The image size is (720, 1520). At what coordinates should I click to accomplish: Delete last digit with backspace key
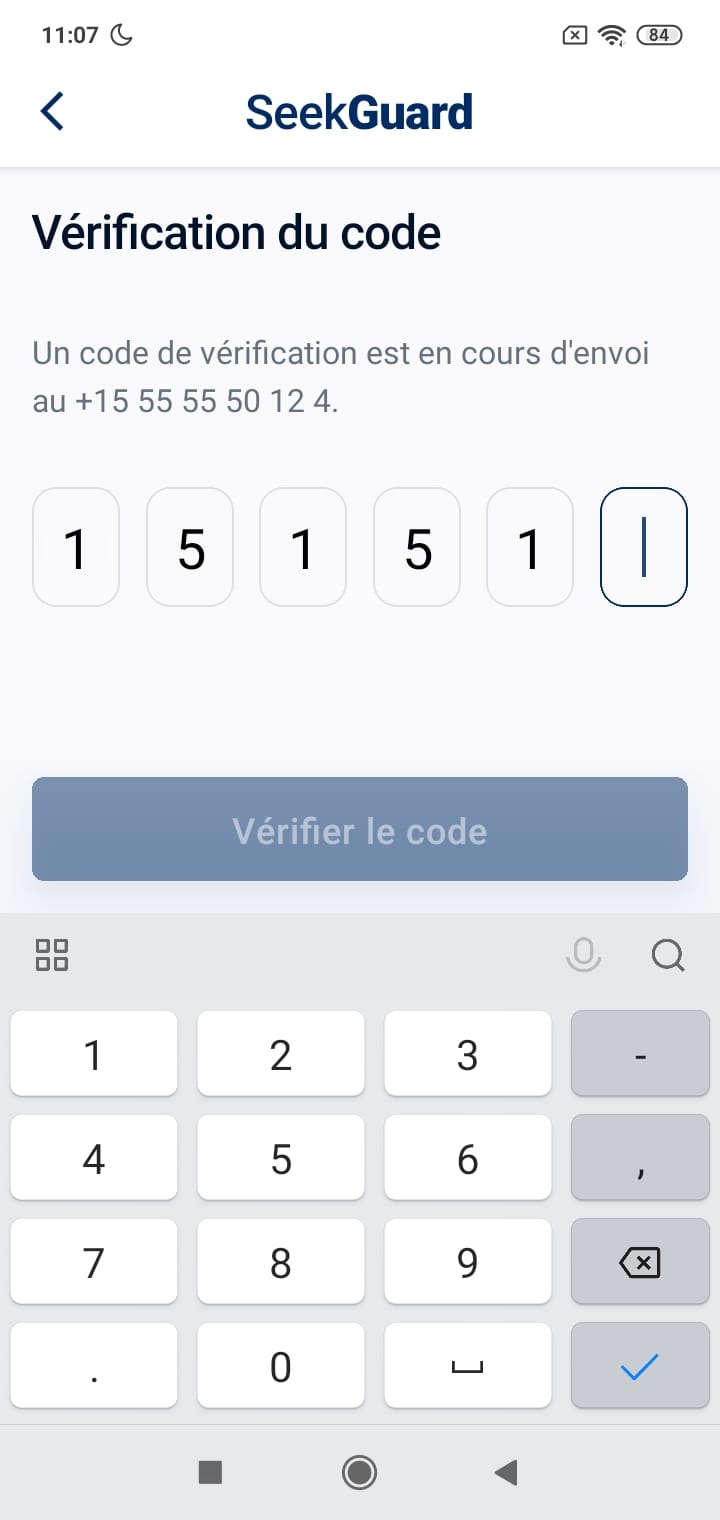point(640,1262)
